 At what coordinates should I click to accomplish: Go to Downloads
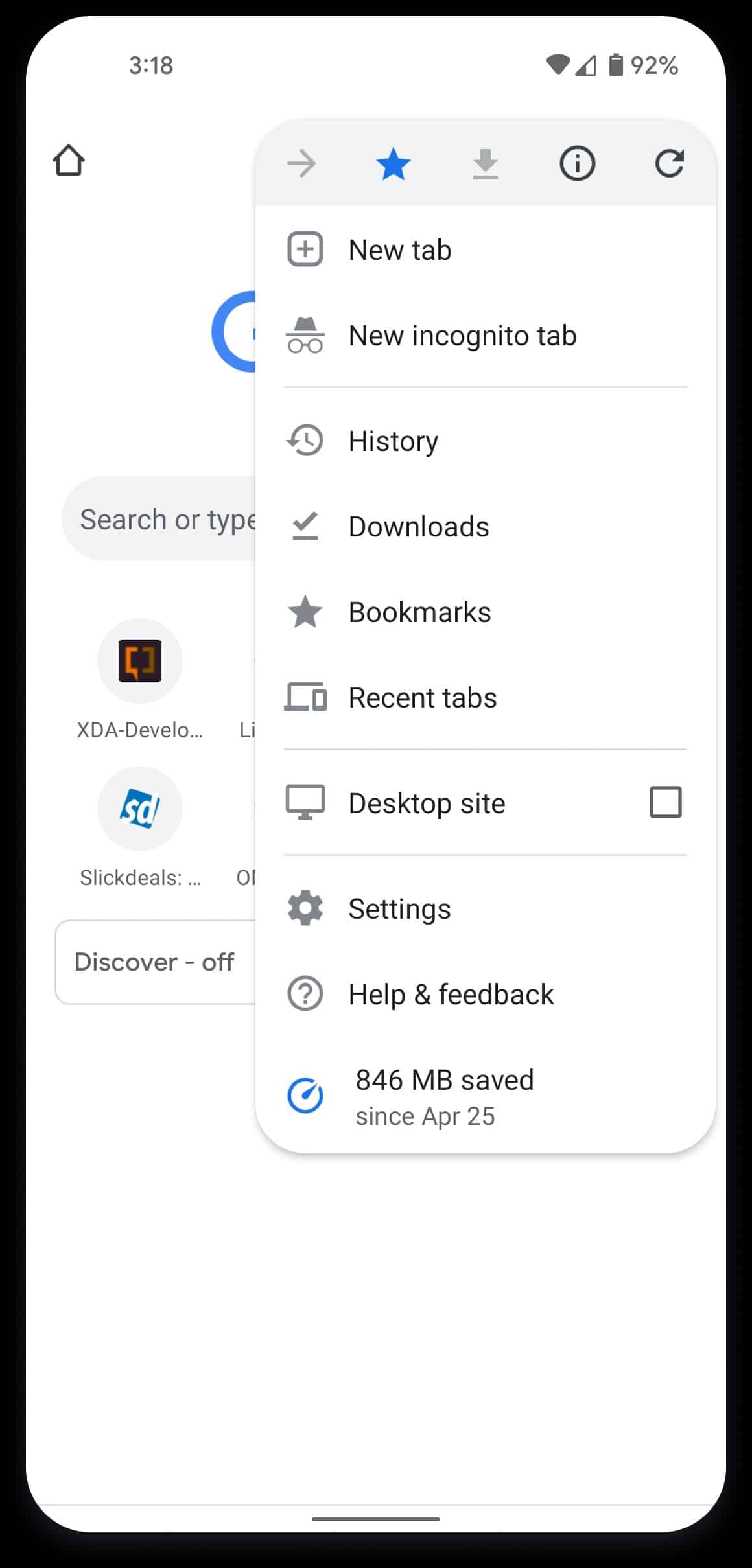click(418, 527)
